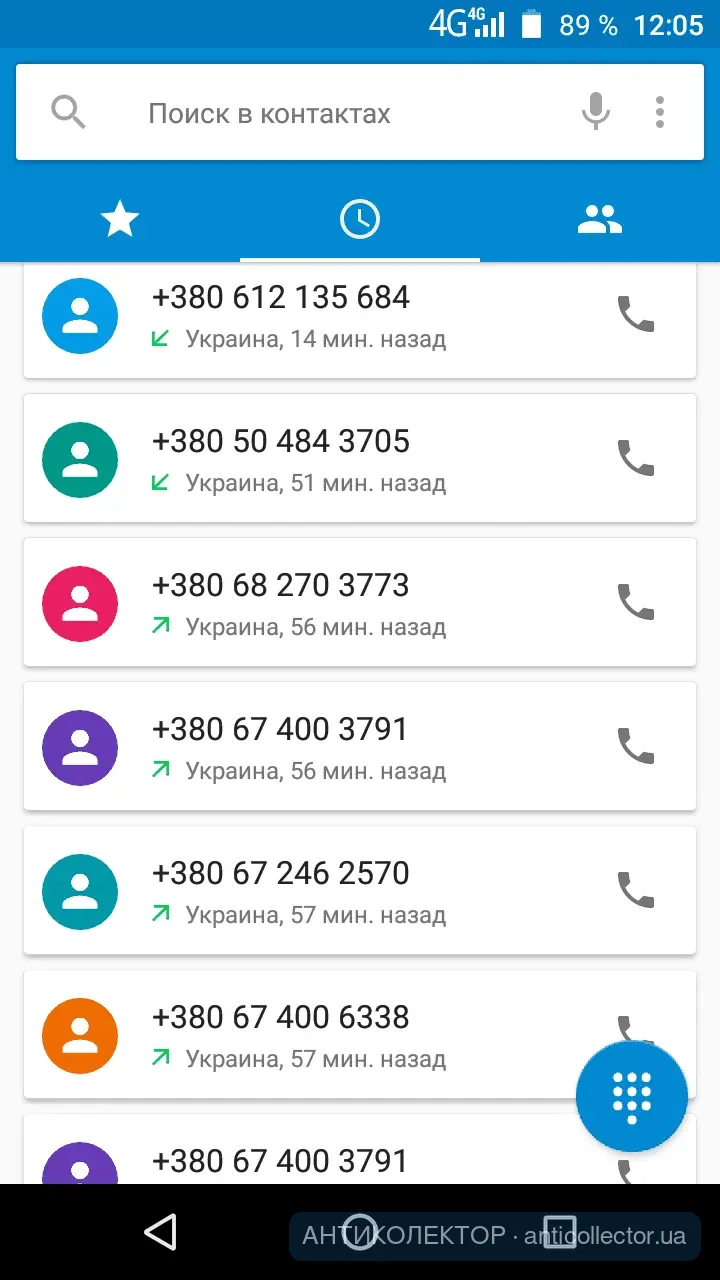
Task: Switch to the contacts people tab
Action: [x=600, y=219]
